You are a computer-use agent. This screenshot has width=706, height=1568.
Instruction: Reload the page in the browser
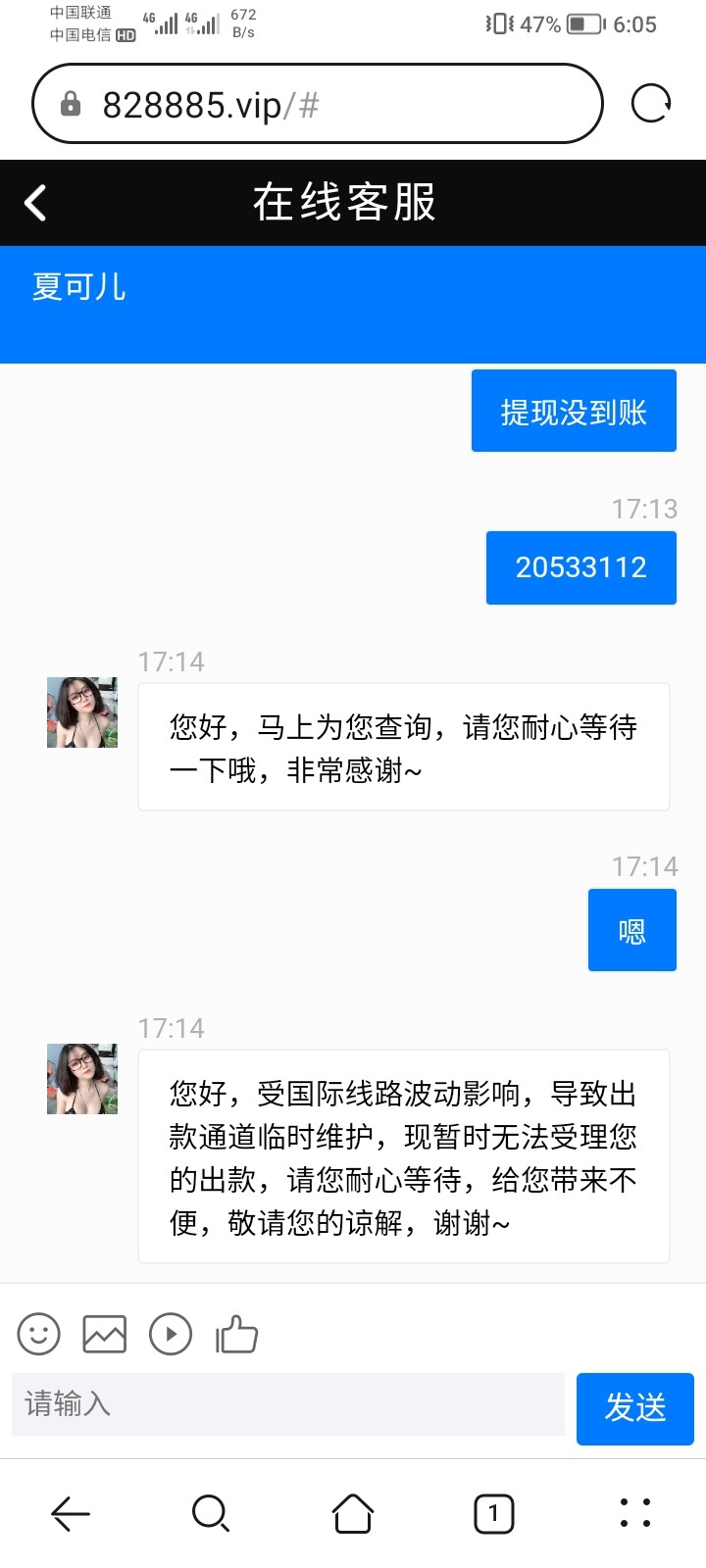(650, 103)
